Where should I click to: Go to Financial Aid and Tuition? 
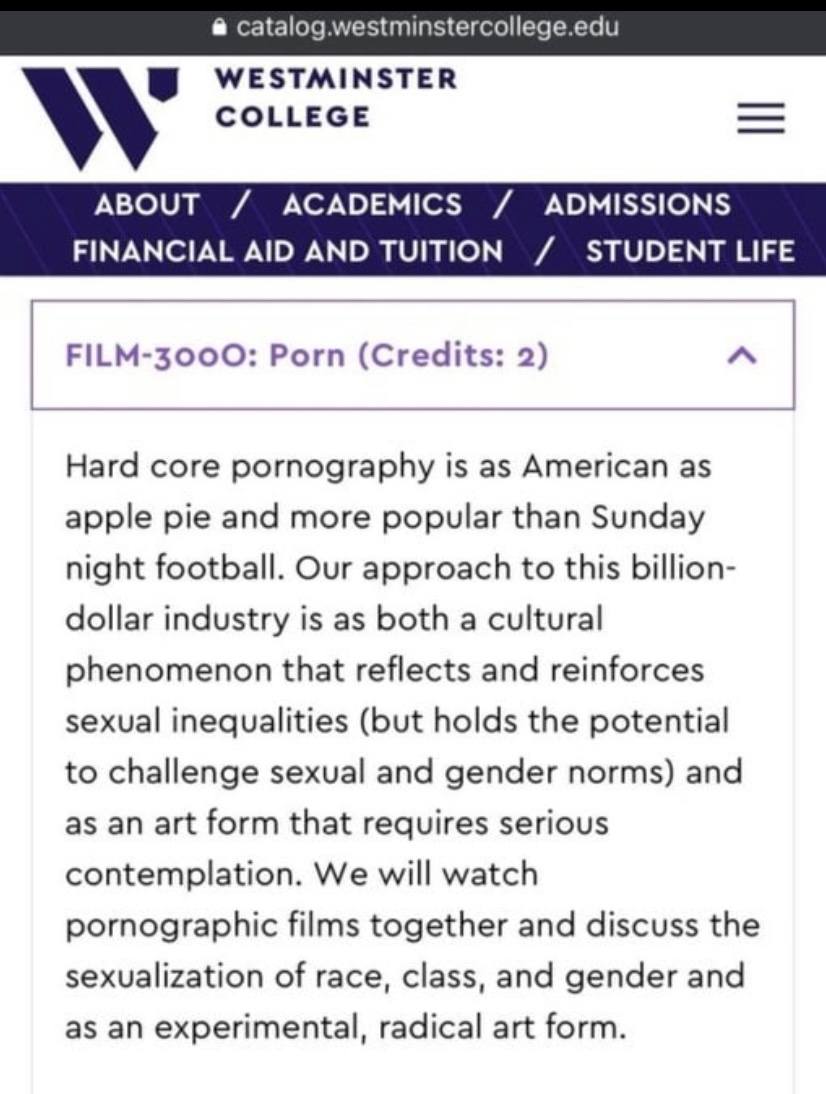[x=288, y=251]
